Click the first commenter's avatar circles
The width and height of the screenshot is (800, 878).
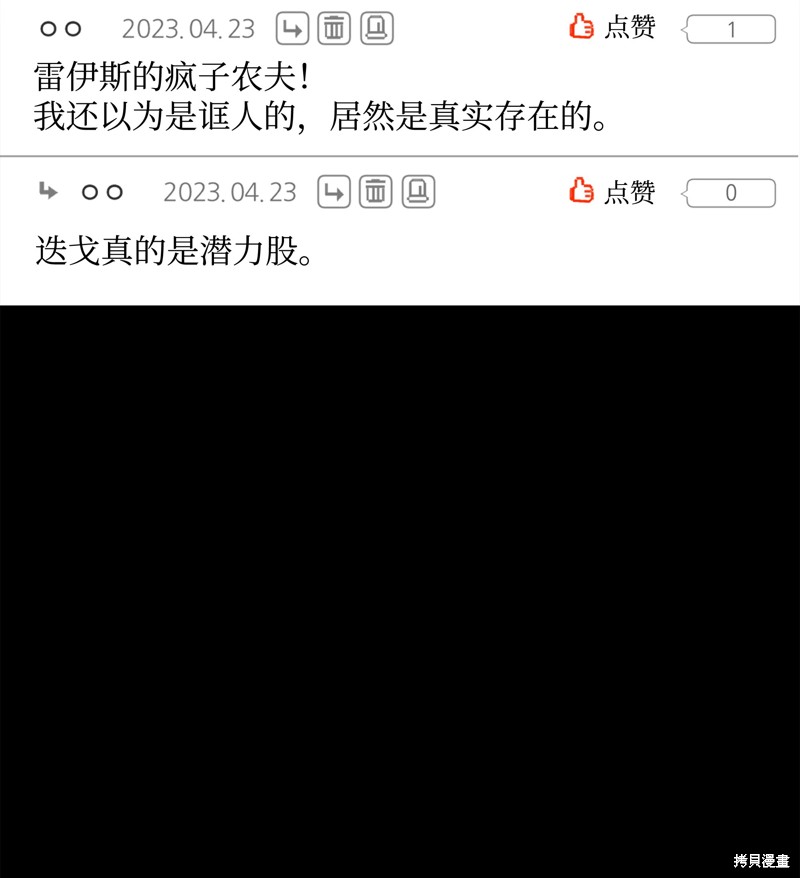[x=61, y=28]
